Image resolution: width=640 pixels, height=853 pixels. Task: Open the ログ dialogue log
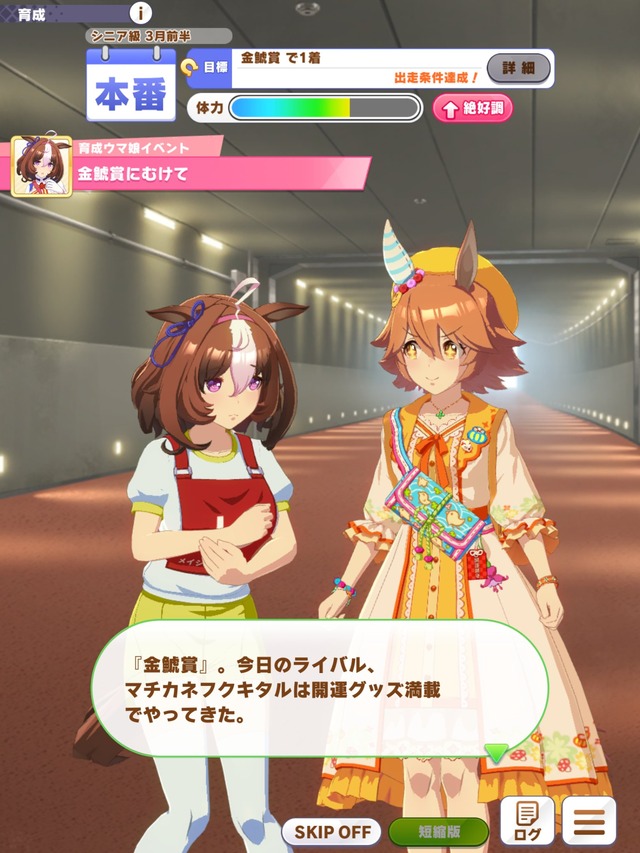527,820
